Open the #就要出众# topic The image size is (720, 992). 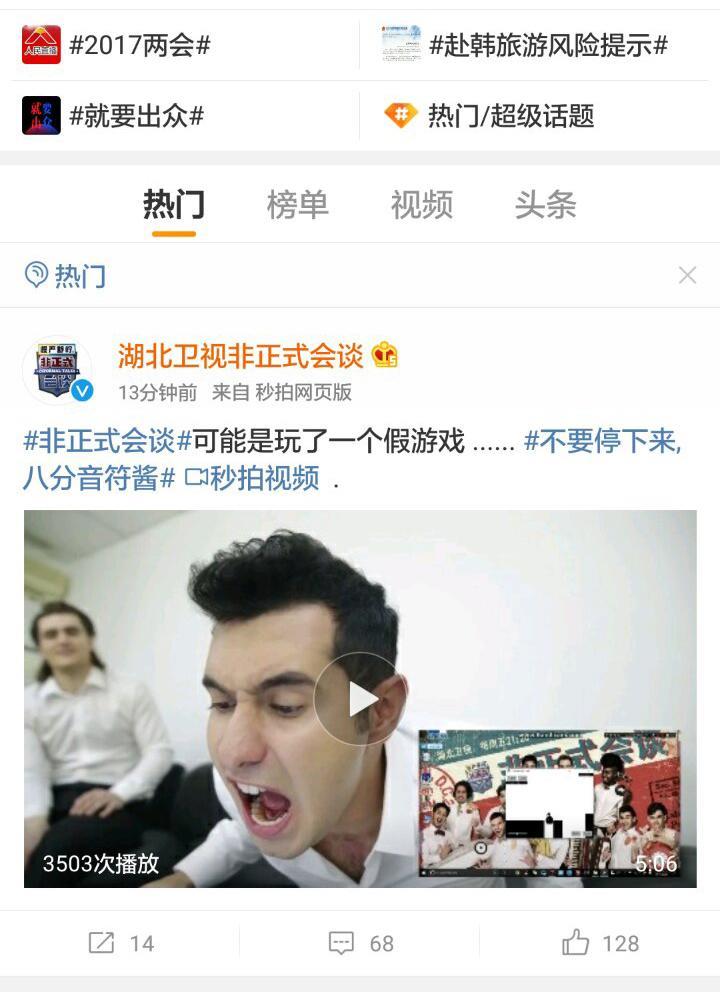click(x=136, y=116)
